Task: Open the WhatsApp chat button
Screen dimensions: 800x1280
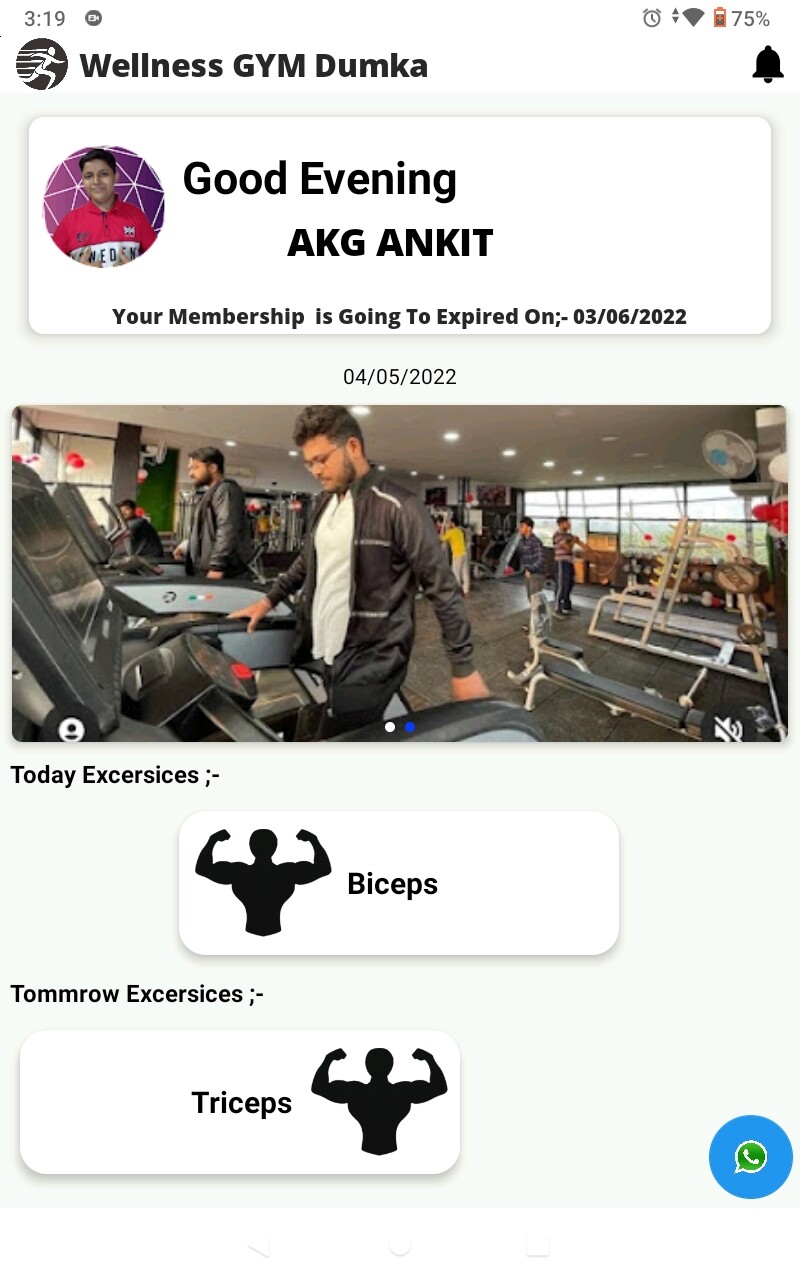Action: pos(750,1157)
